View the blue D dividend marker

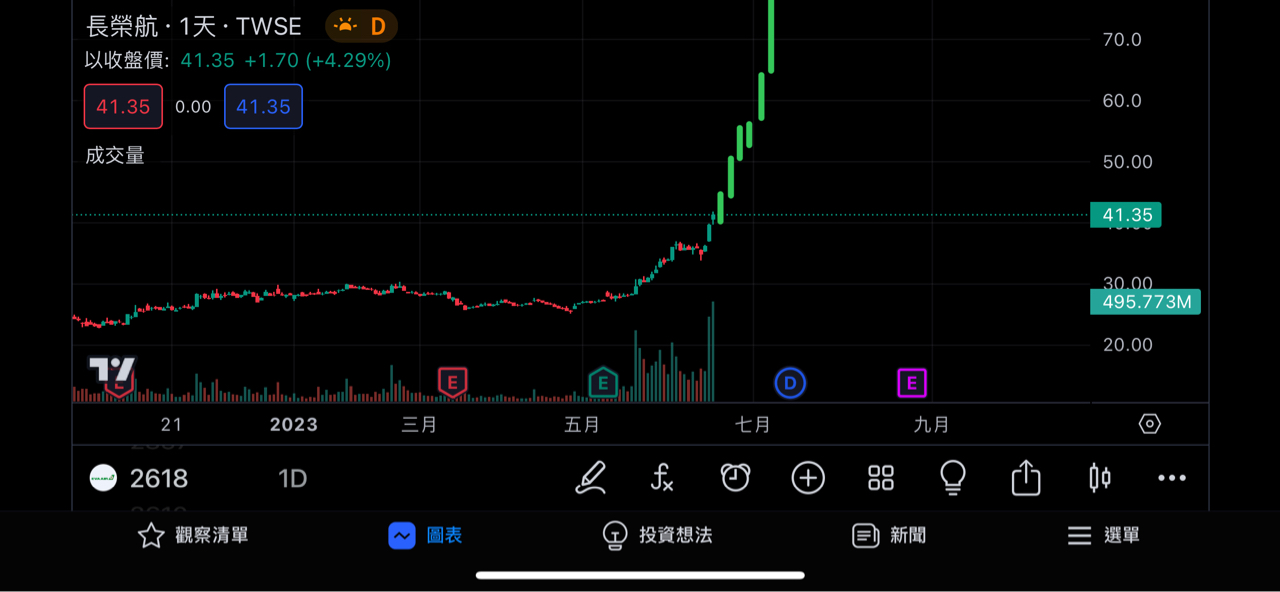[790, 382]
